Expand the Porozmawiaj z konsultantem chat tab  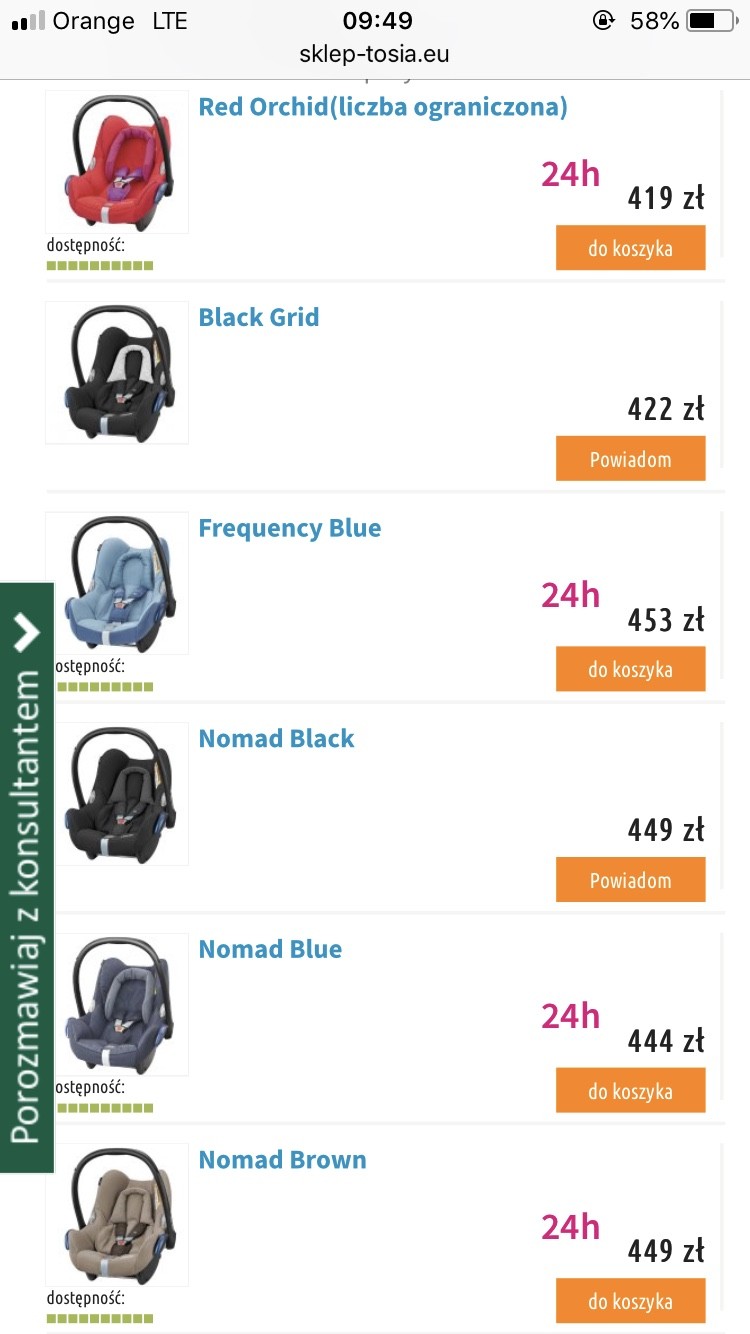click(x=26, y=876)
